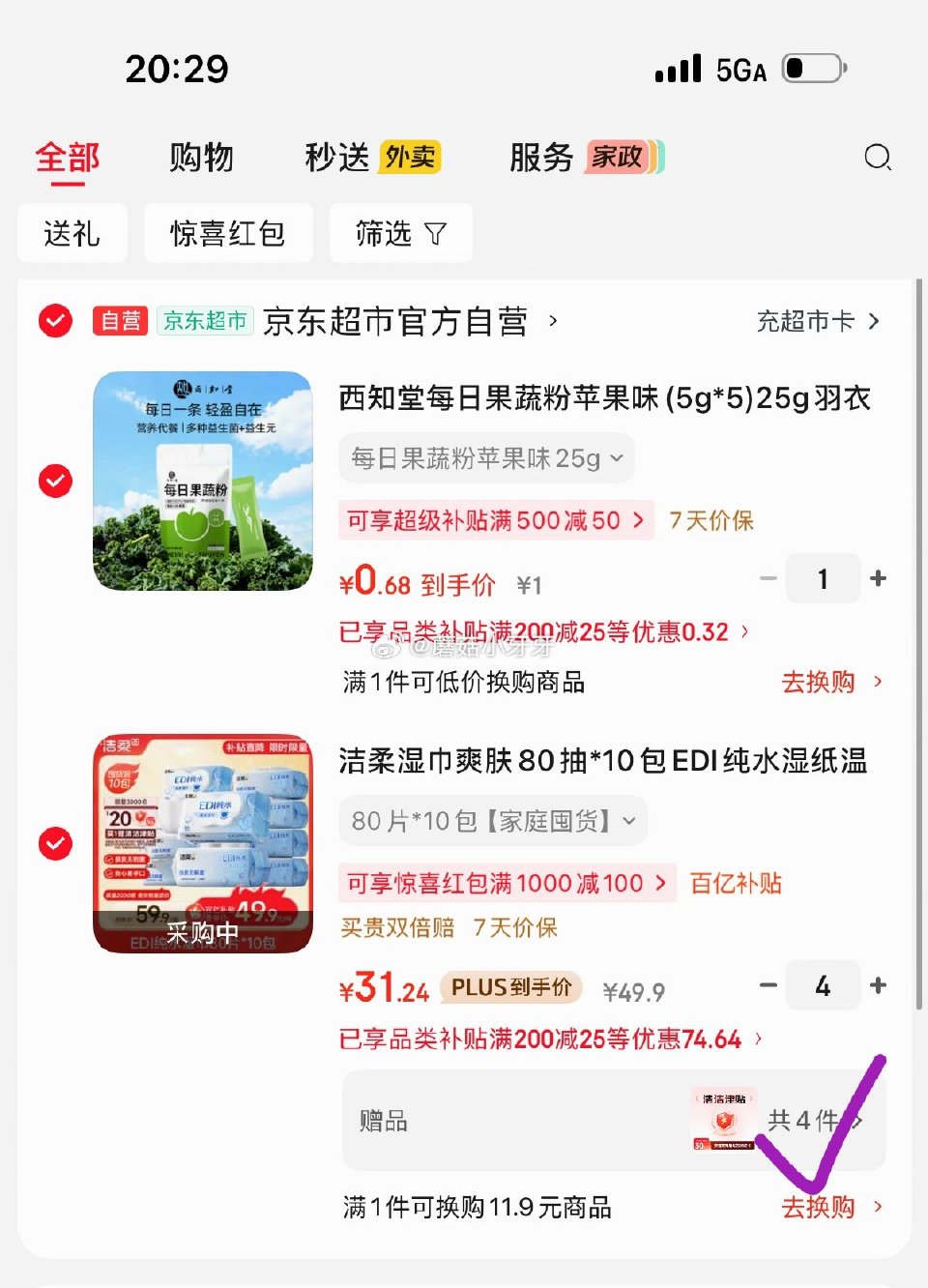Open 充超市卡 at top right
Screen dimensions: 928x1288
click(805, 321)
